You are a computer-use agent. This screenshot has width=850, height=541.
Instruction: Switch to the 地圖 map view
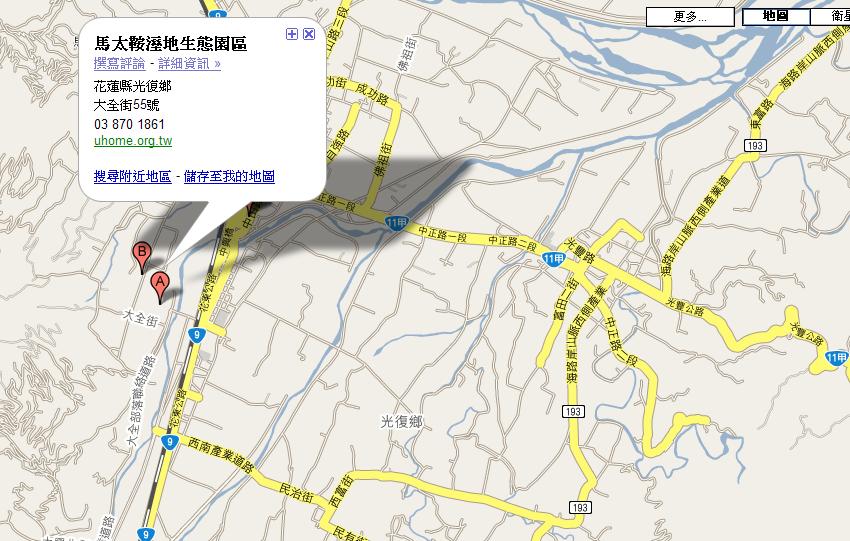tap(775, 16)
